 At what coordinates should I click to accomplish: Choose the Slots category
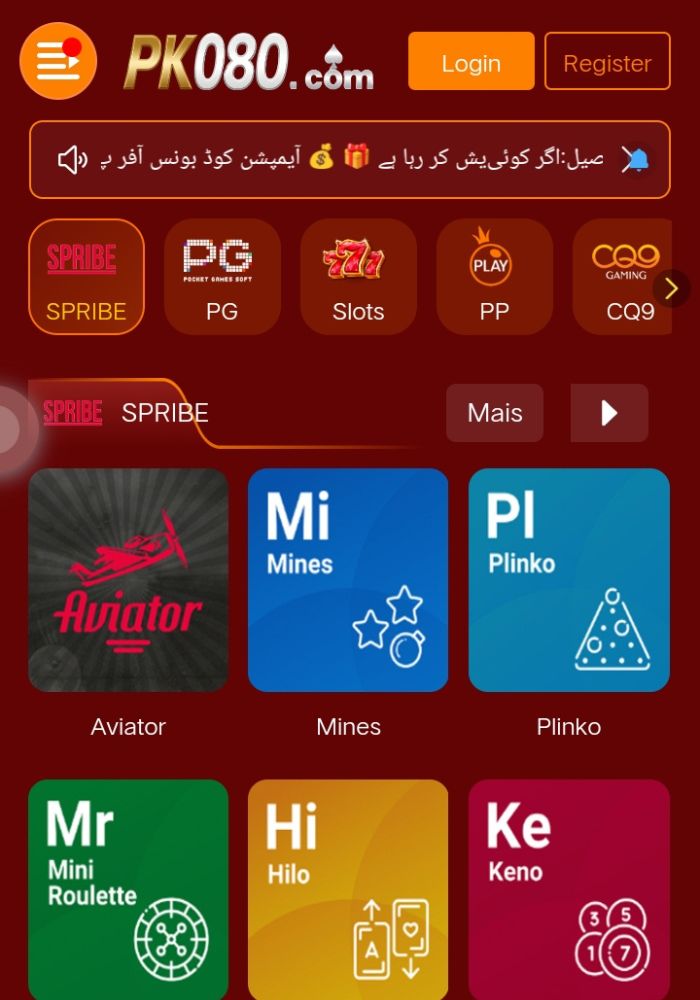358,277
